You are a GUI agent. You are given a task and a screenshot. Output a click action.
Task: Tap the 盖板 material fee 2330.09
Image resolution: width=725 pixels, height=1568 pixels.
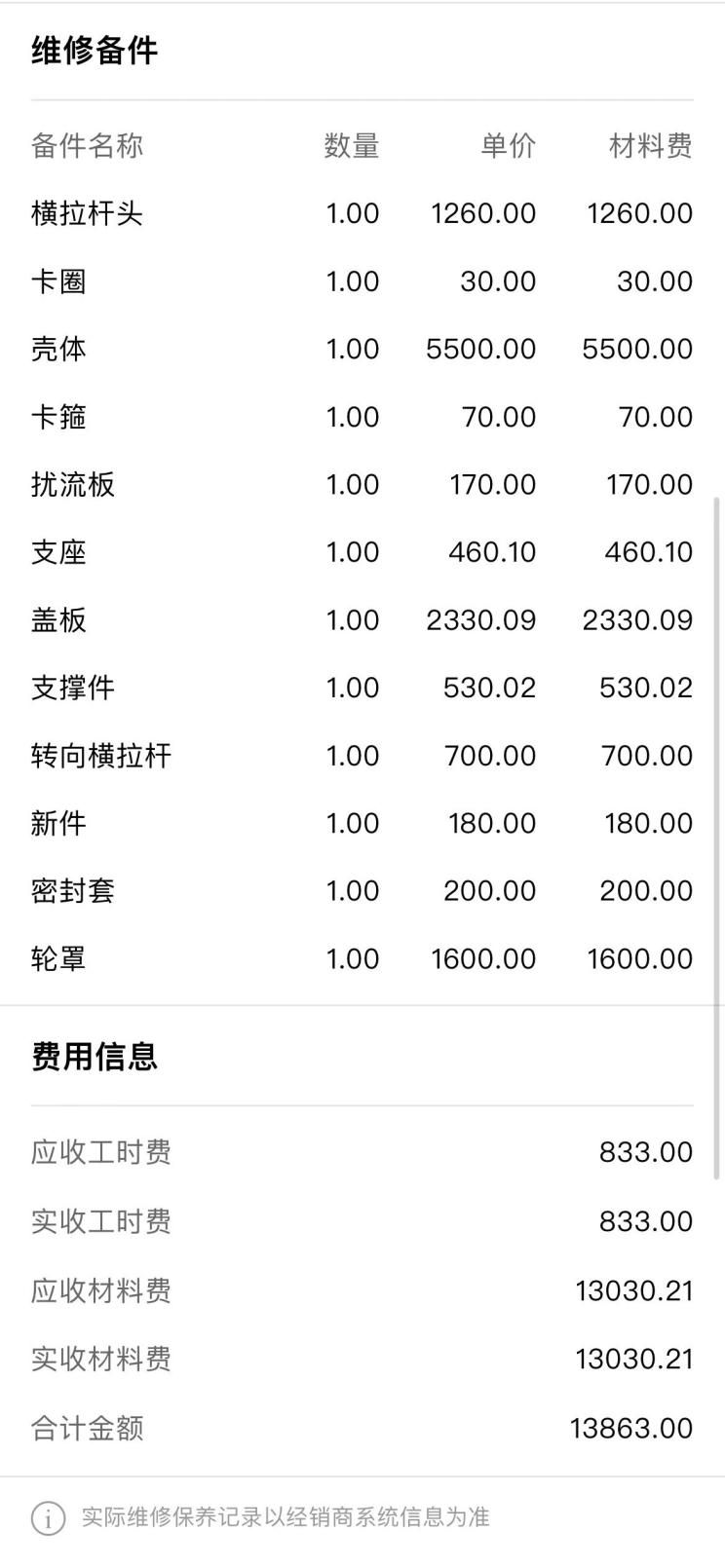[639, 619]
